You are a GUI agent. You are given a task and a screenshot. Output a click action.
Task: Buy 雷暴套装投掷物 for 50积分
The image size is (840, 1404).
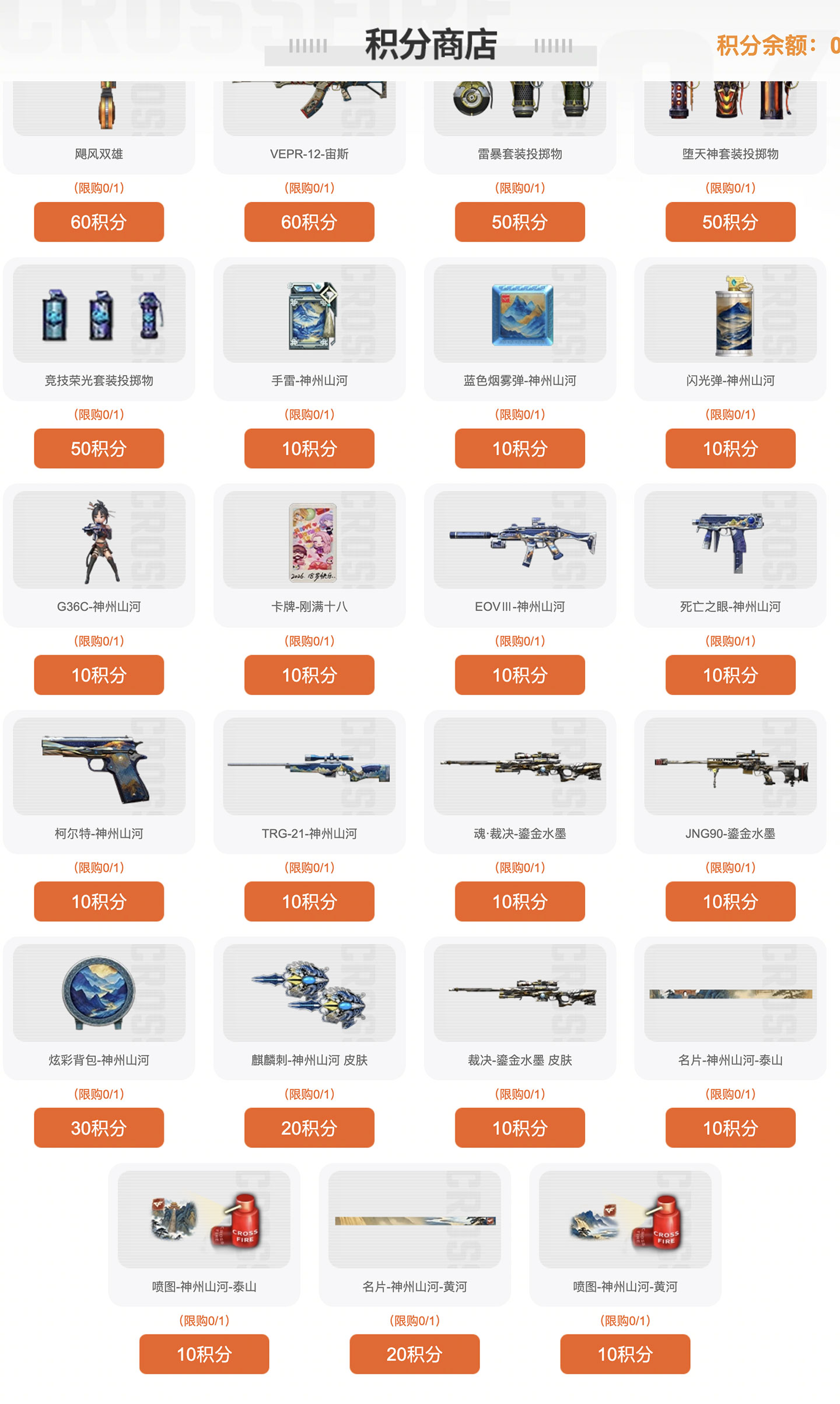(x=520, y=222)
